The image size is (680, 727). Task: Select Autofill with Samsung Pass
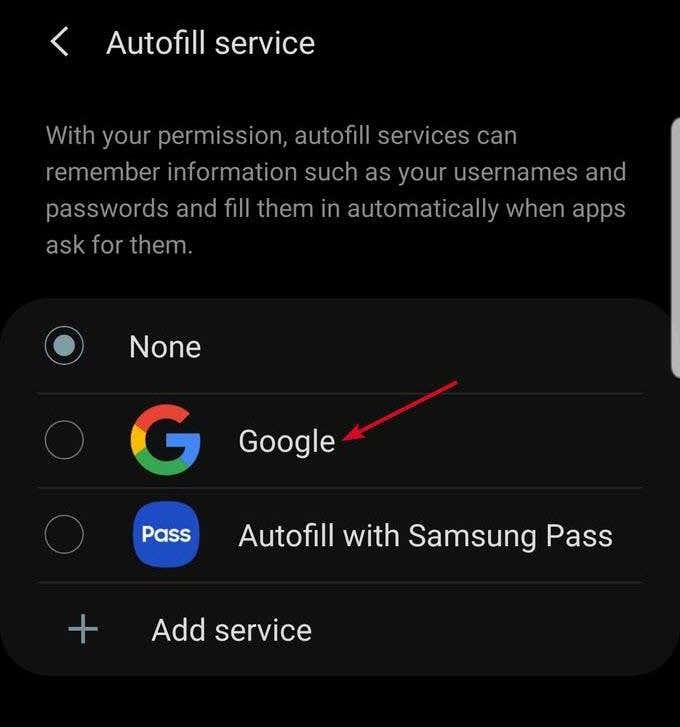click(x=65, y=536)
